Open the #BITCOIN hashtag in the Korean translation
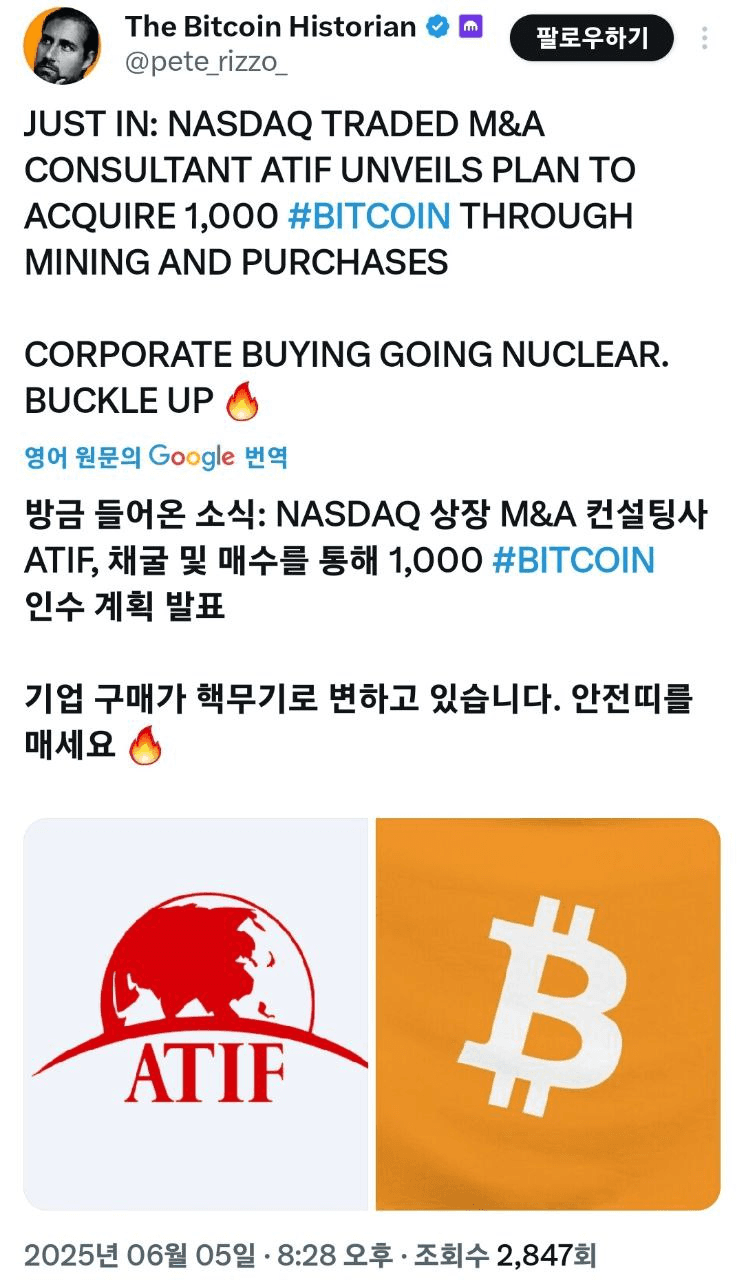Viewport: 743px width, 1280px height. (x=573, y=560)
